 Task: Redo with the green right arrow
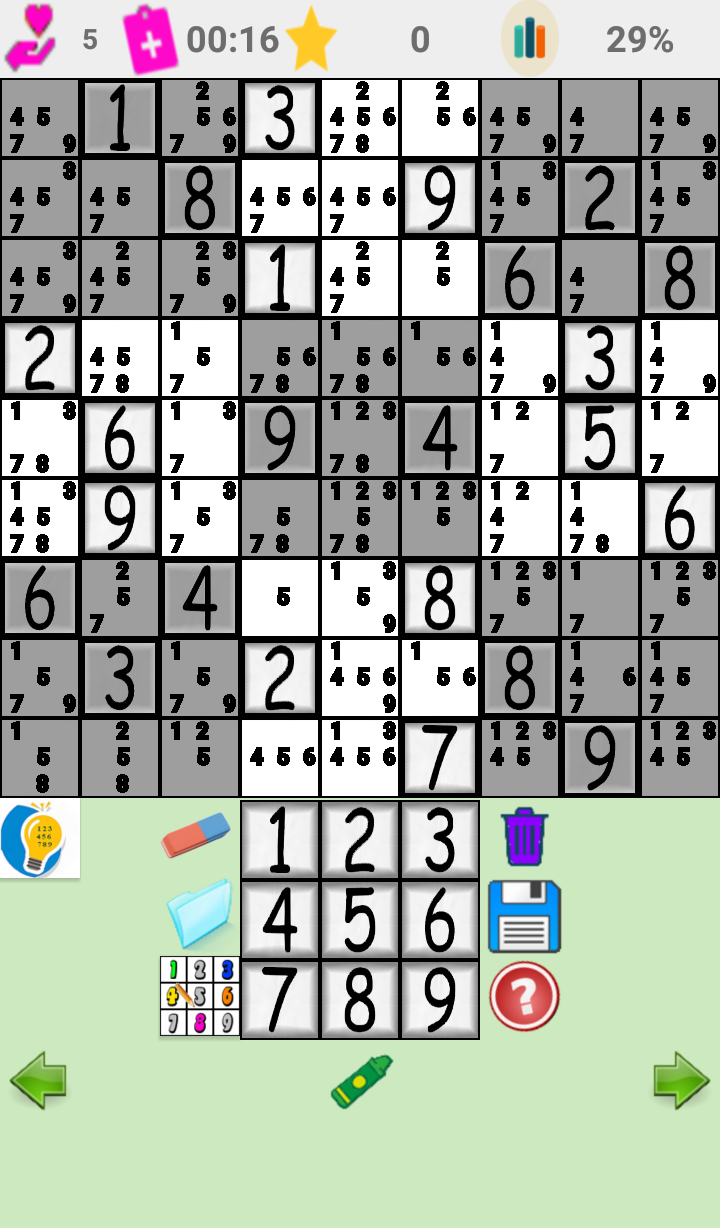(681, 1080)
